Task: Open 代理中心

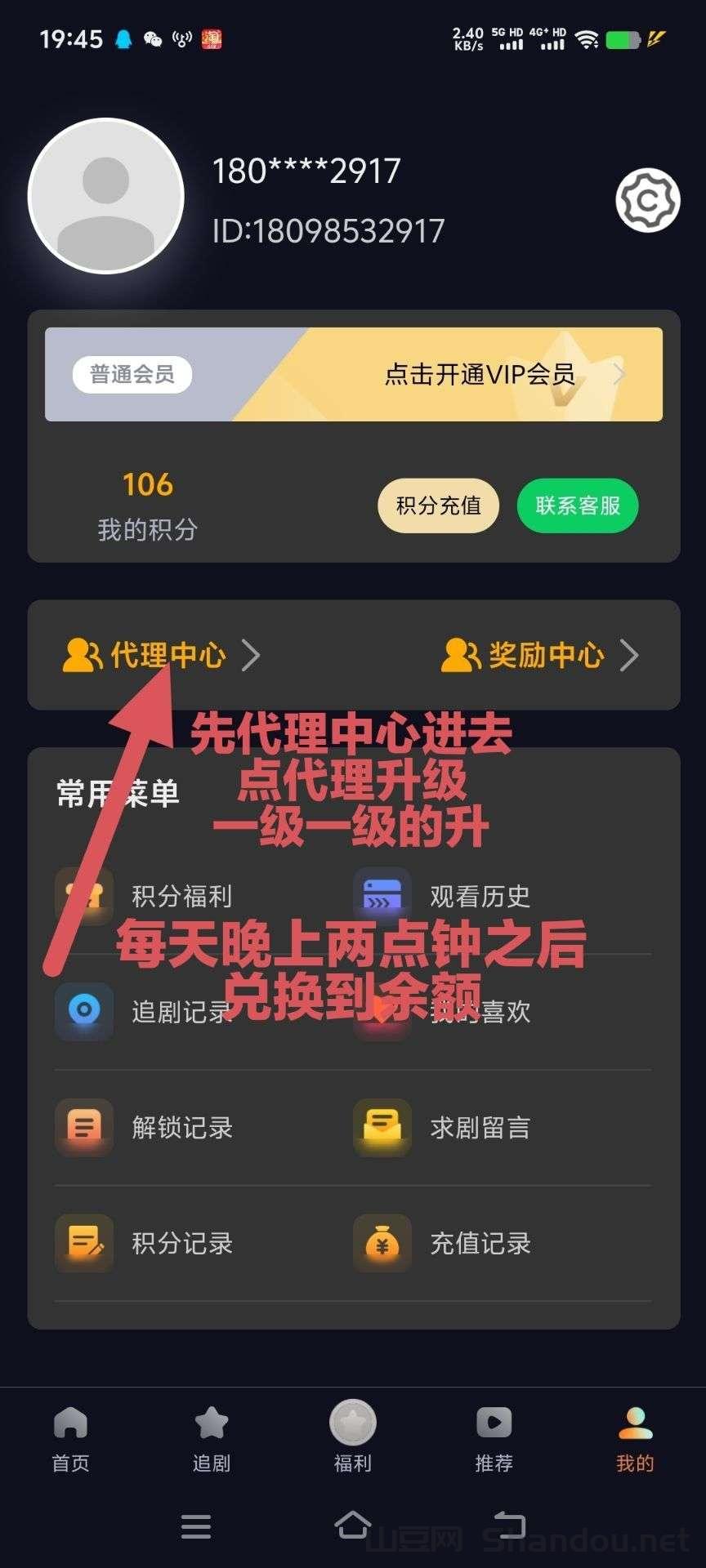Action: click(161, 655)
